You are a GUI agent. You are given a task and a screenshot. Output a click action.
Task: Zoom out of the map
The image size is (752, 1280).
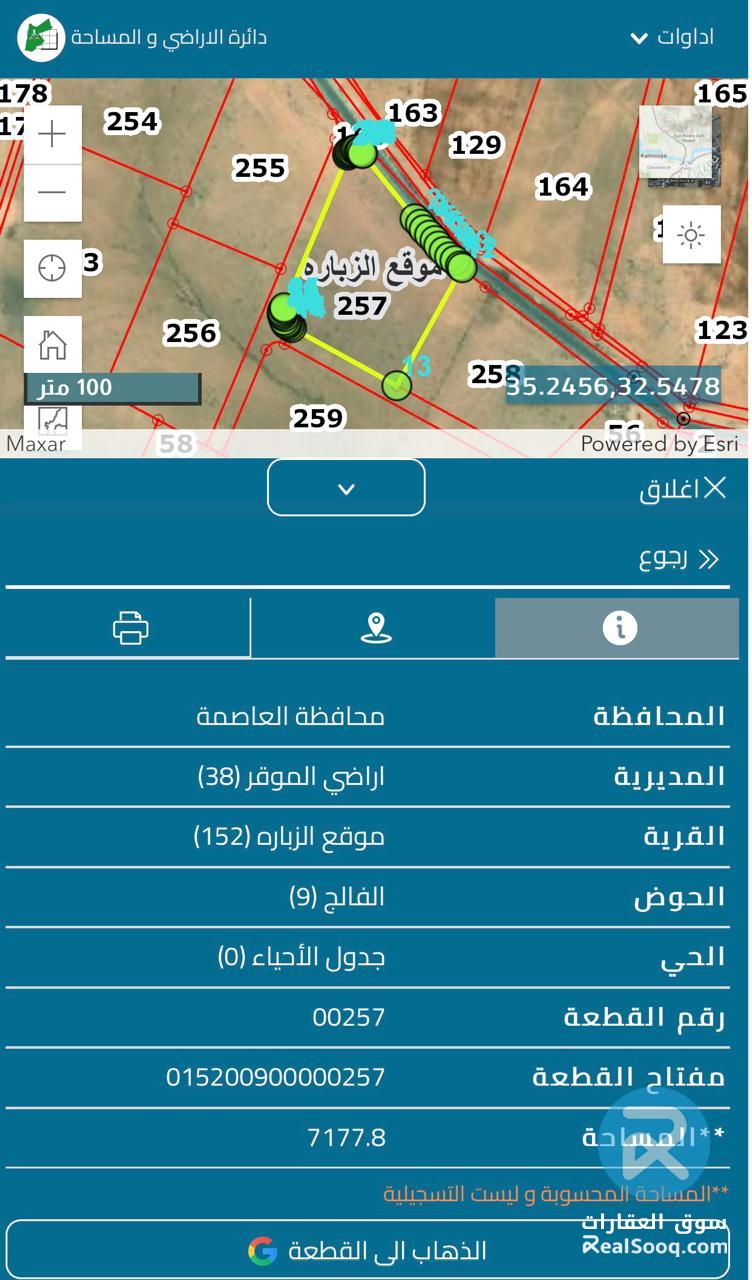tap(52, 192)
